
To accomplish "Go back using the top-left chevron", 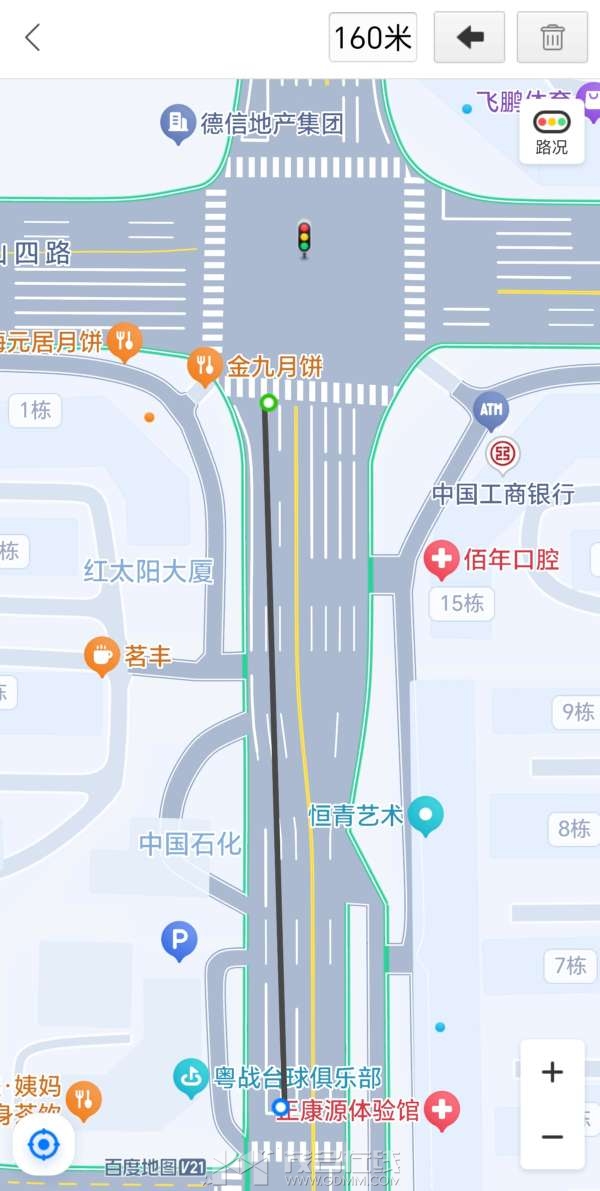I will pos(33,38).
